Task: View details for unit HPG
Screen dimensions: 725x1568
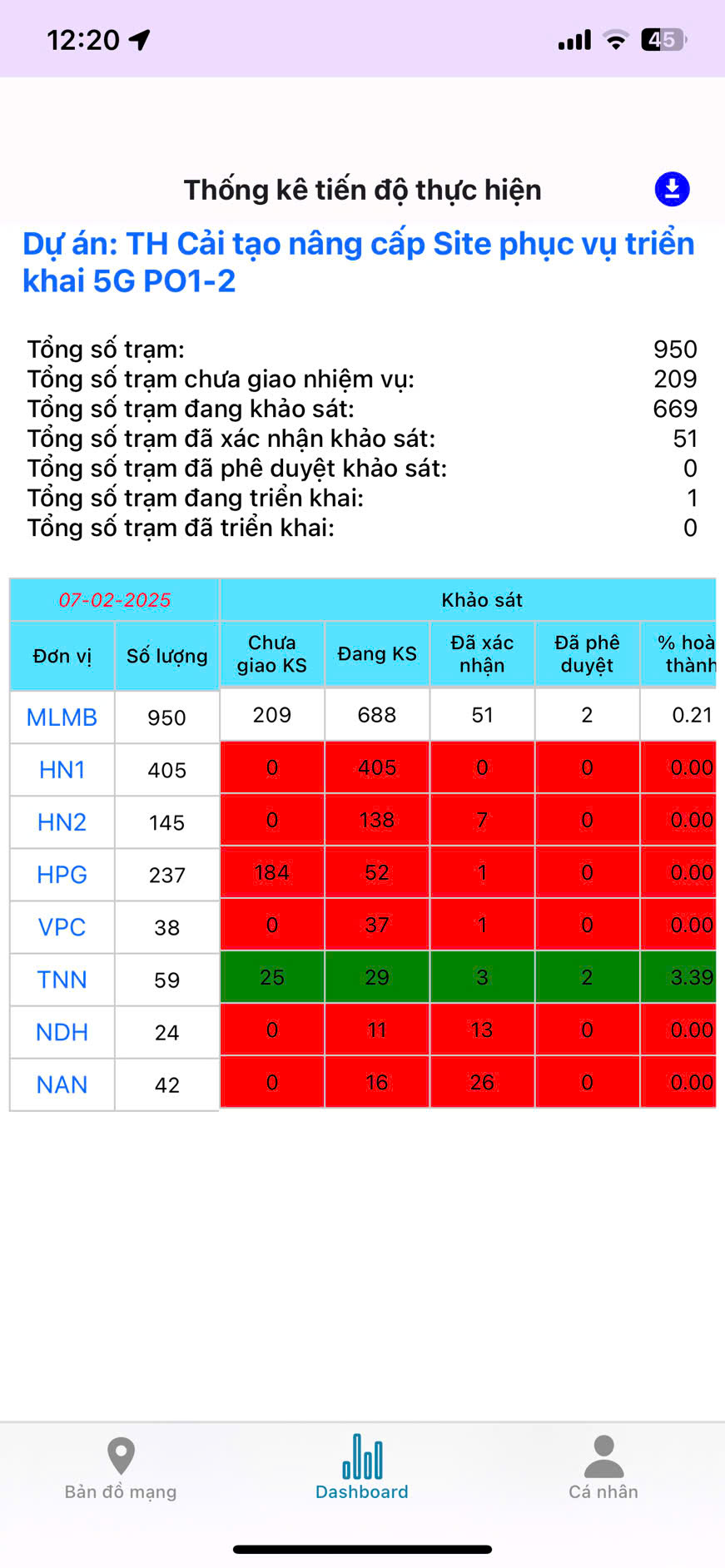Action: click(62, 875)
